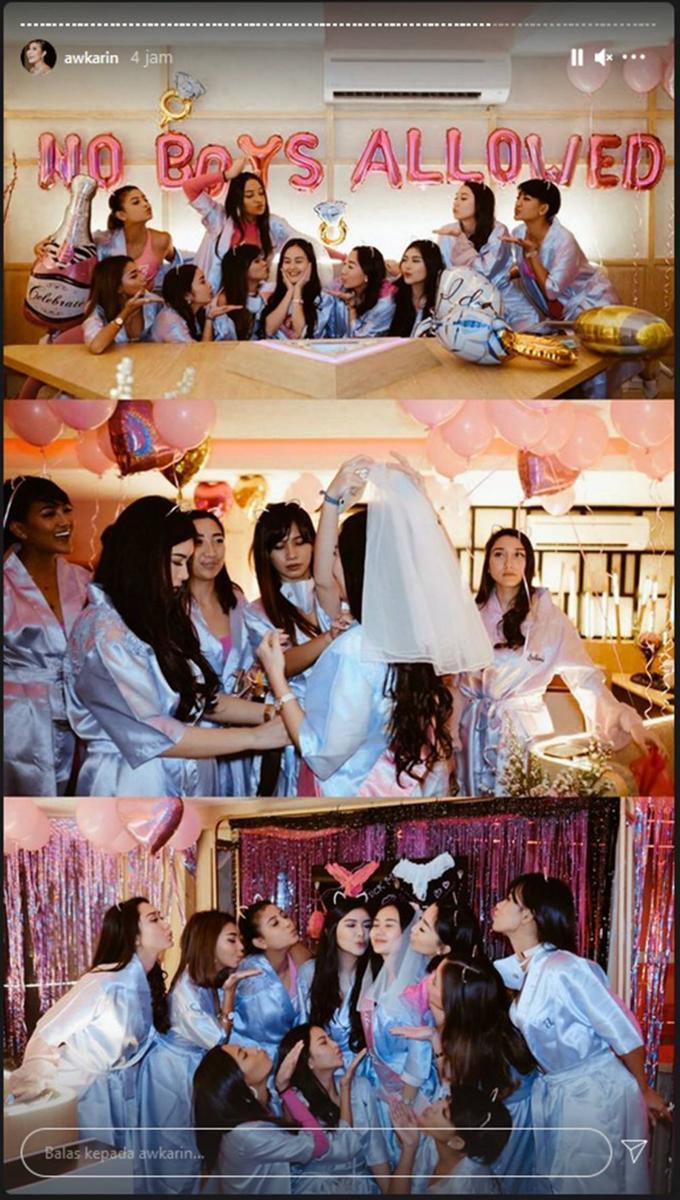Reply in the 'Balas kepada awkarin' field
The width and height of the screenshot is (680, 1200).
tap(315, 1152)
